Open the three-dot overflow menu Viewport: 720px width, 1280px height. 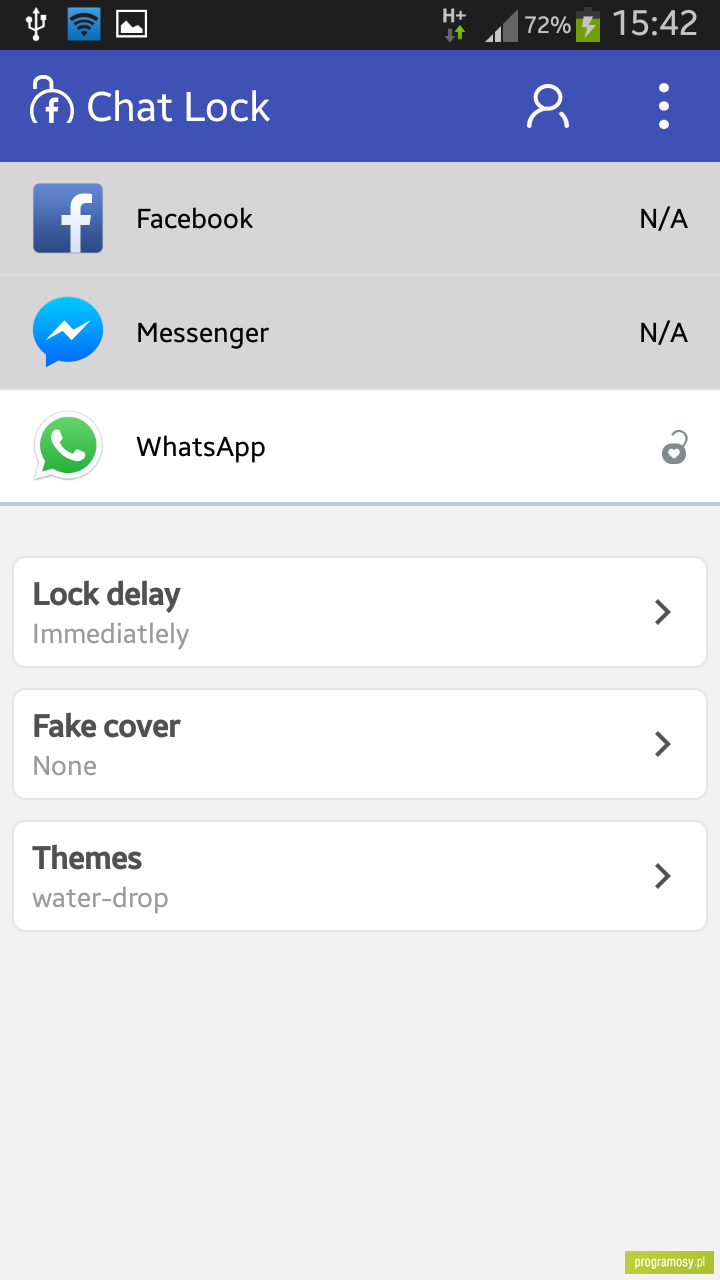pyautogui.click(x=664, y=107)
